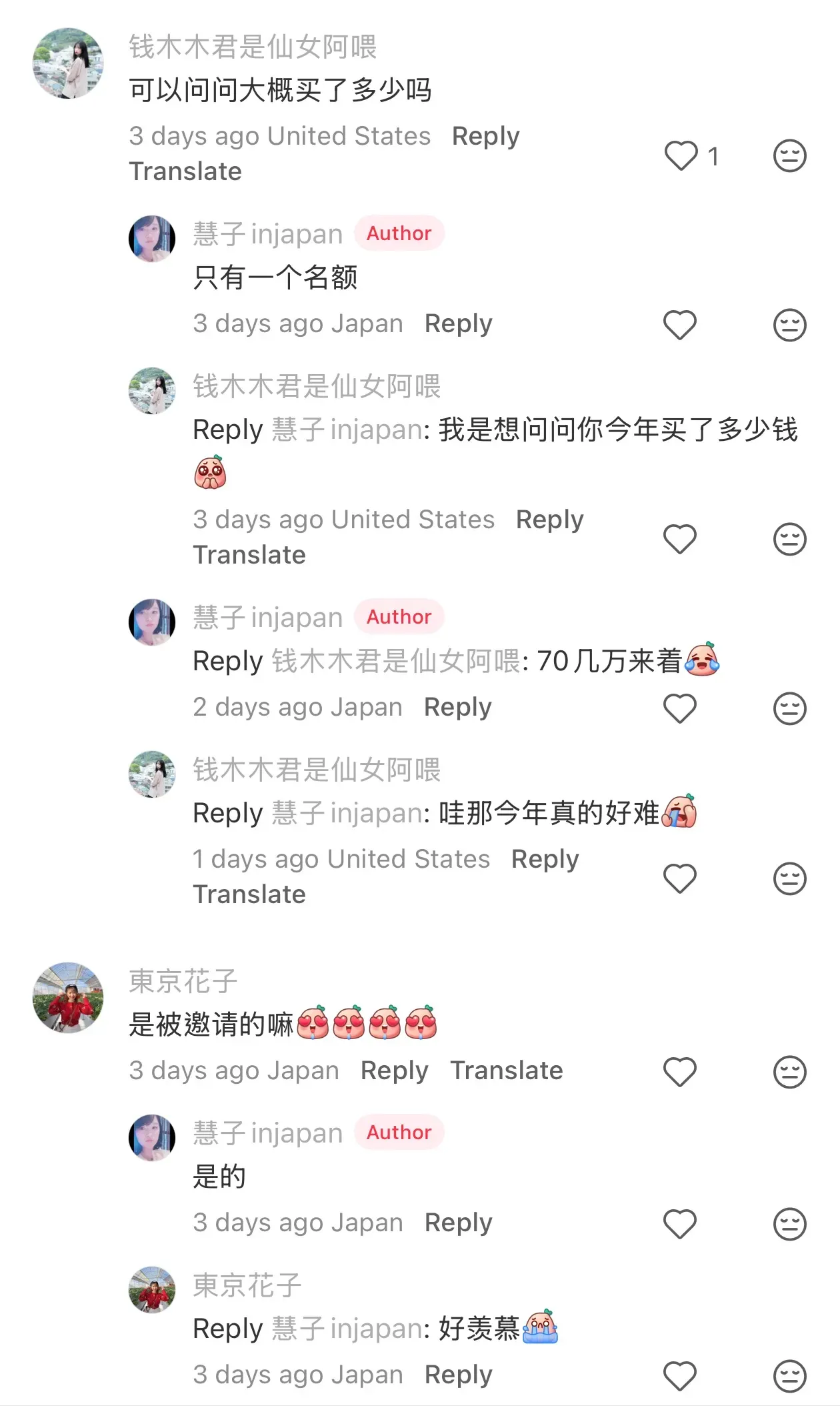Screen dimensions: 840x1414
Task: Like the comment '好羡慕'
Action: pos(679,1376)
